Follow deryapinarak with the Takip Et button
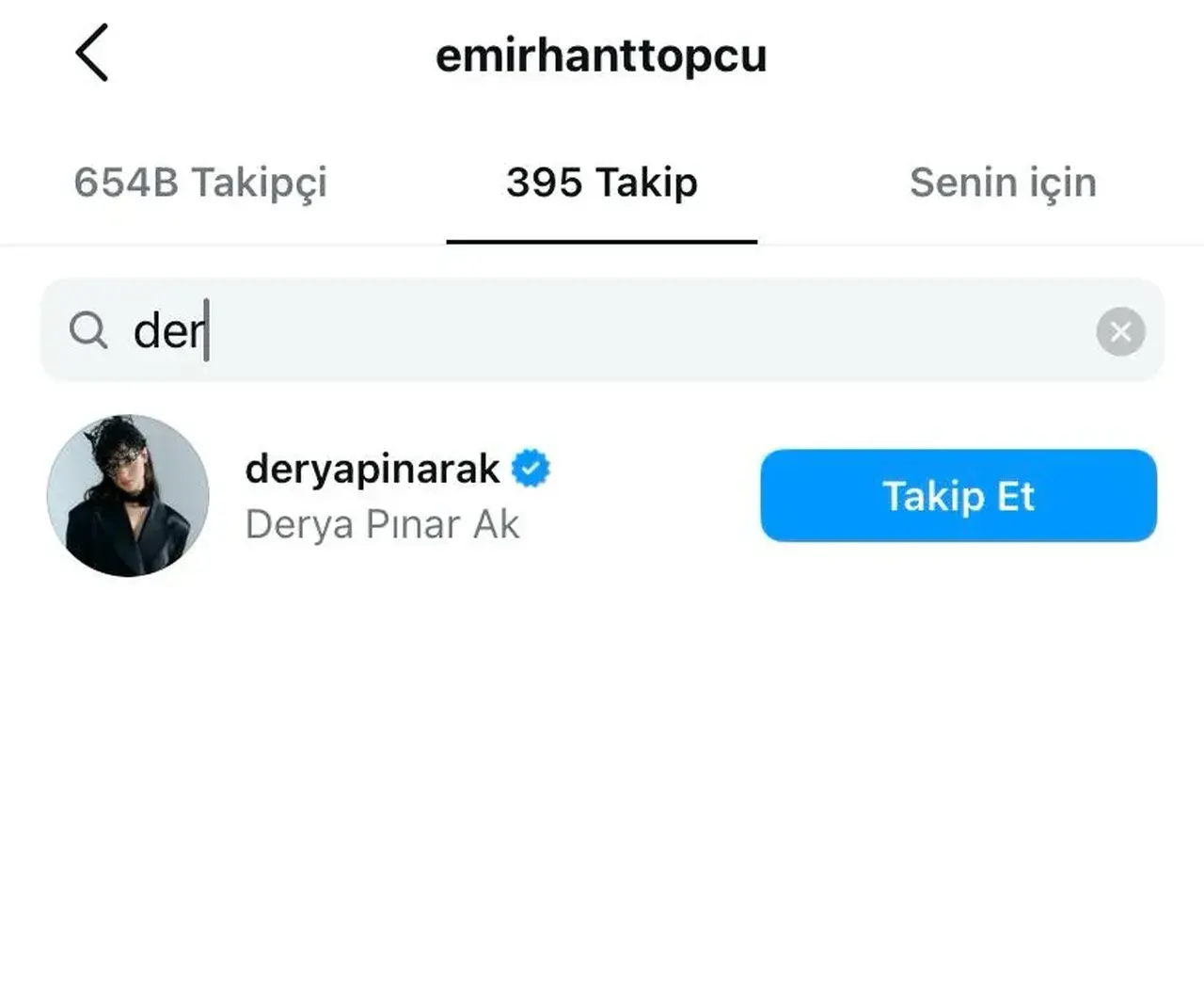 click(x=958, y=496)
